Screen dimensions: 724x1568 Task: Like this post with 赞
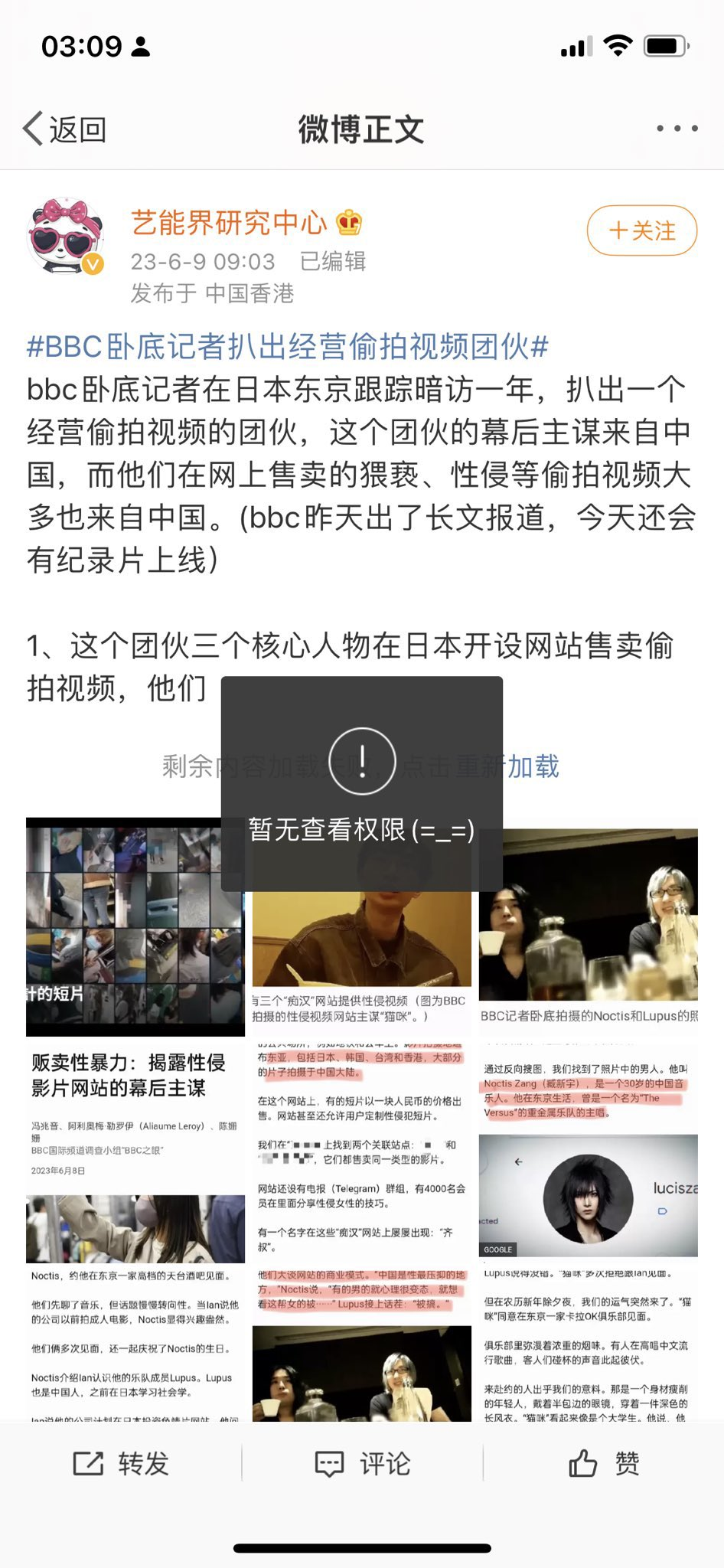pyautogui.click(x=603, y=1464)
